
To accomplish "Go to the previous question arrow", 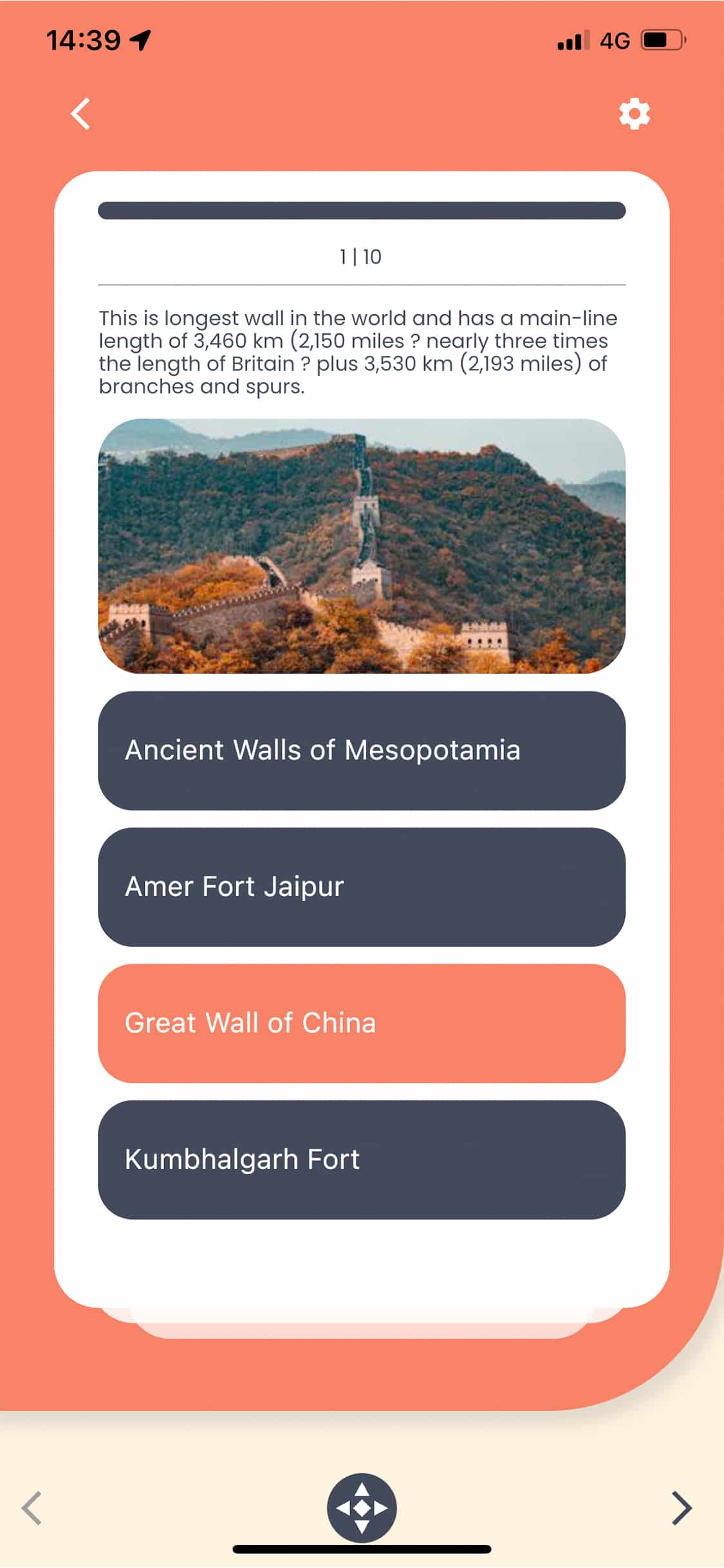I will (x=32, y=1507).
